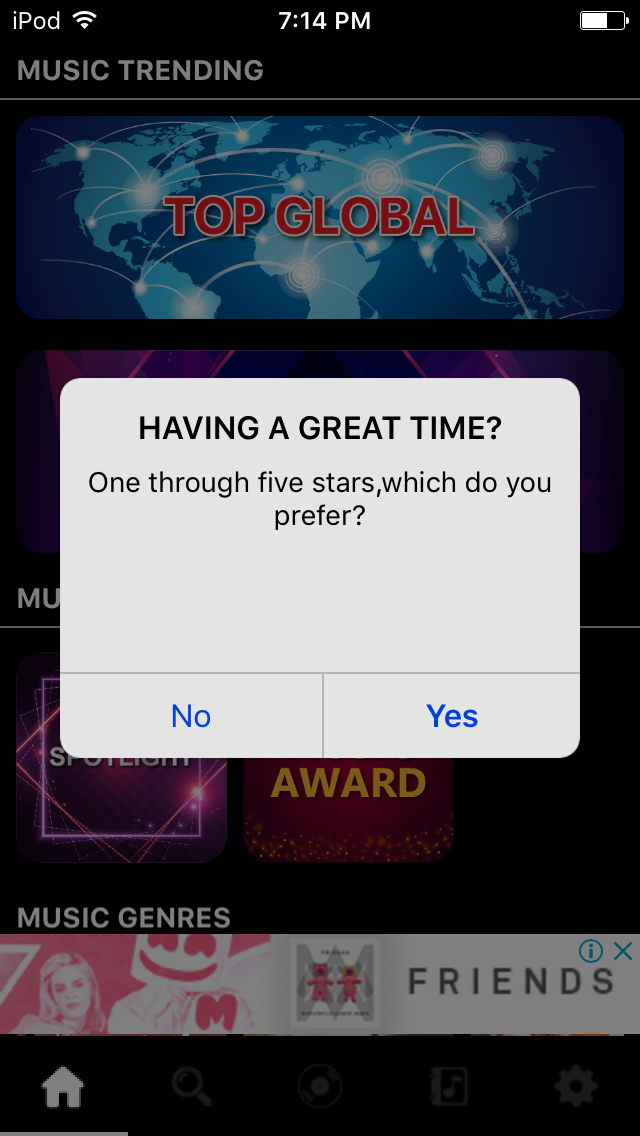The image size is (640, 1136).
Task: Open the Top Global music card
Action: [320, 217]
